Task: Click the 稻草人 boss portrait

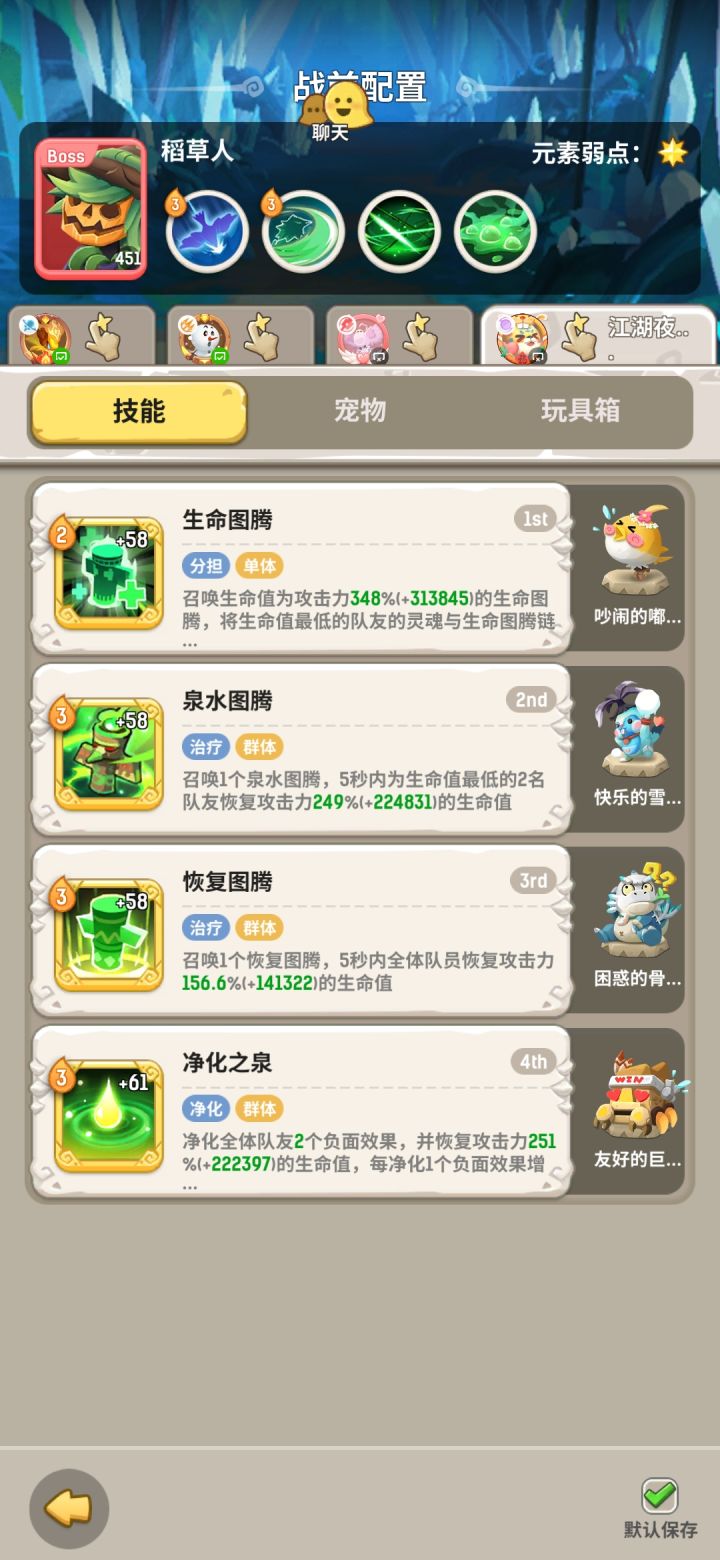Action: [x=89, y=207]
